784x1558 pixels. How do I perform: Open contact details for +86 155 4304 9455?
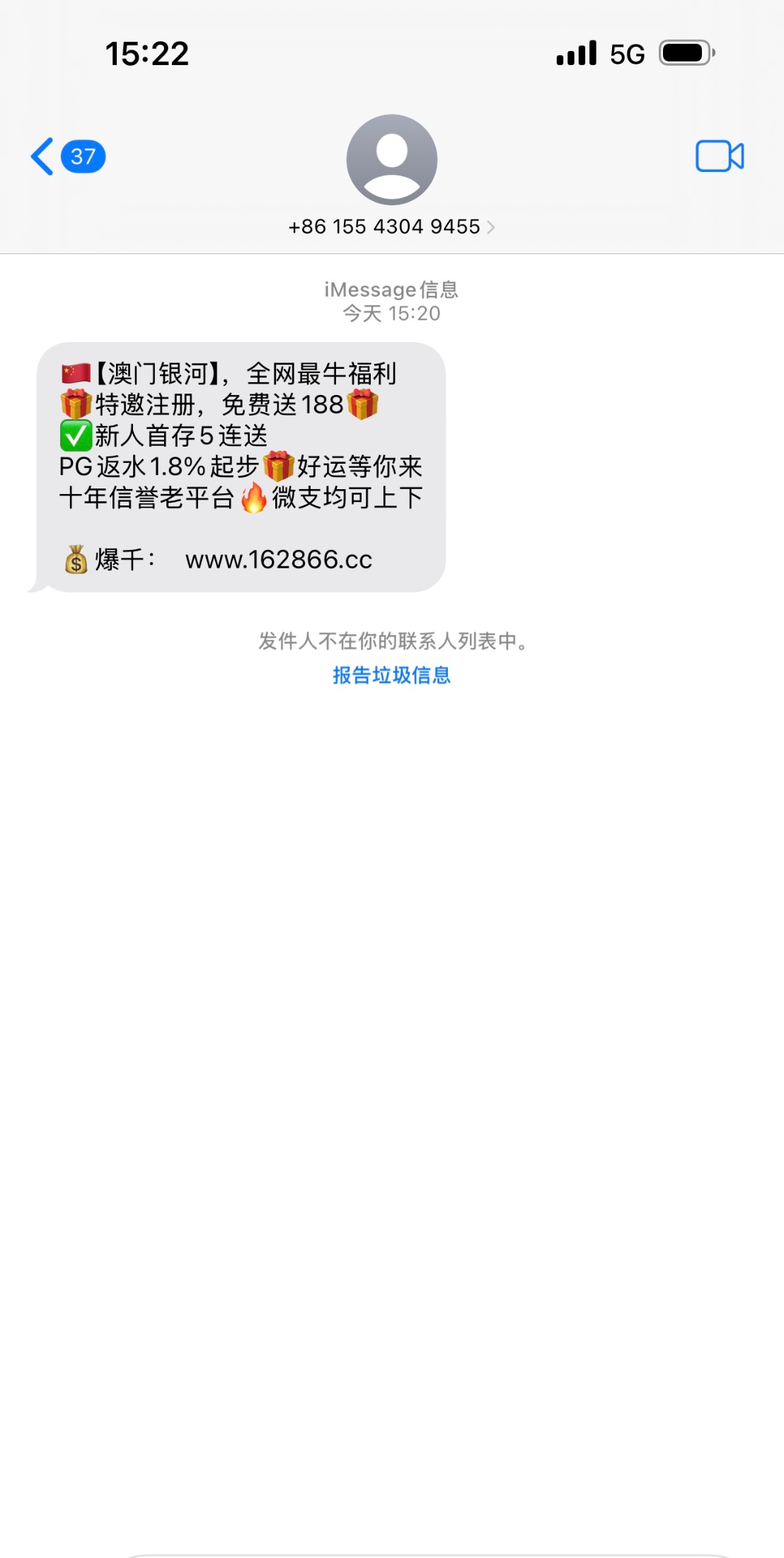coord(391,227)
